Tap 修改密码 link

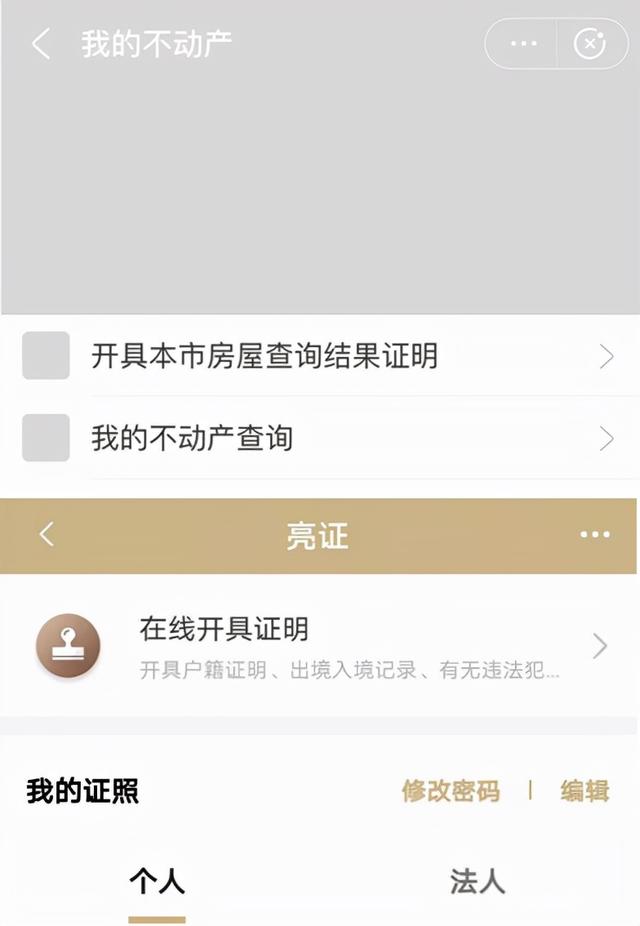tap(450, 791)
